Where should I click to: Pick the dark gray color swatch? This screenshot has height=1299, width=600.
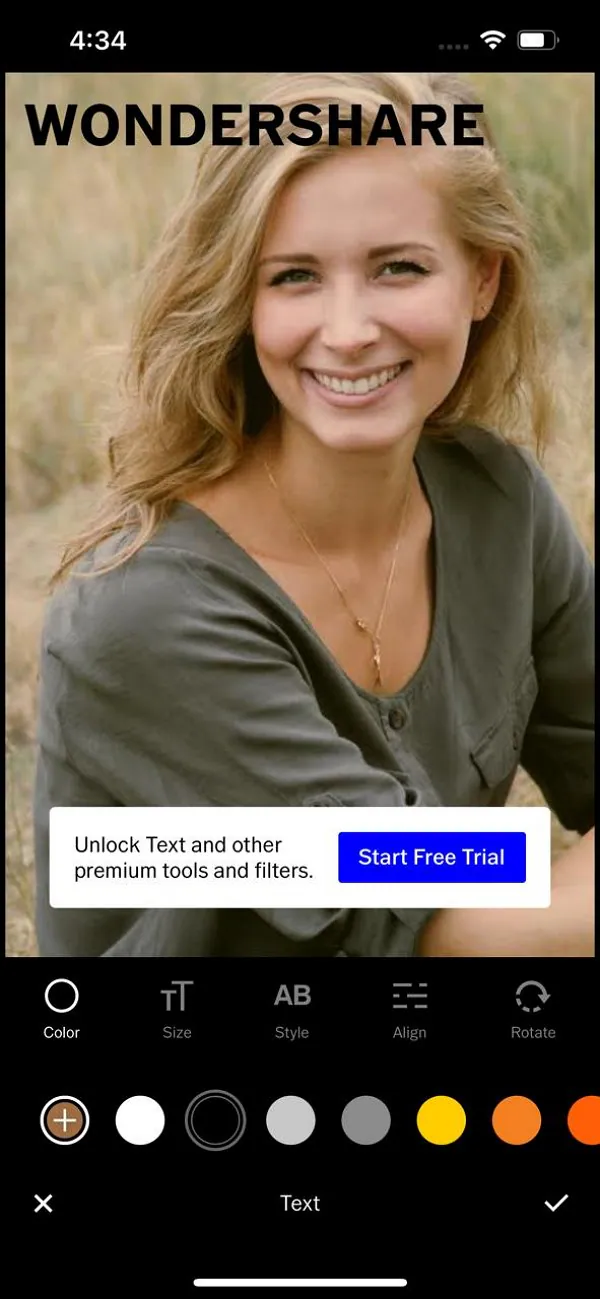tap(366, 1120)
